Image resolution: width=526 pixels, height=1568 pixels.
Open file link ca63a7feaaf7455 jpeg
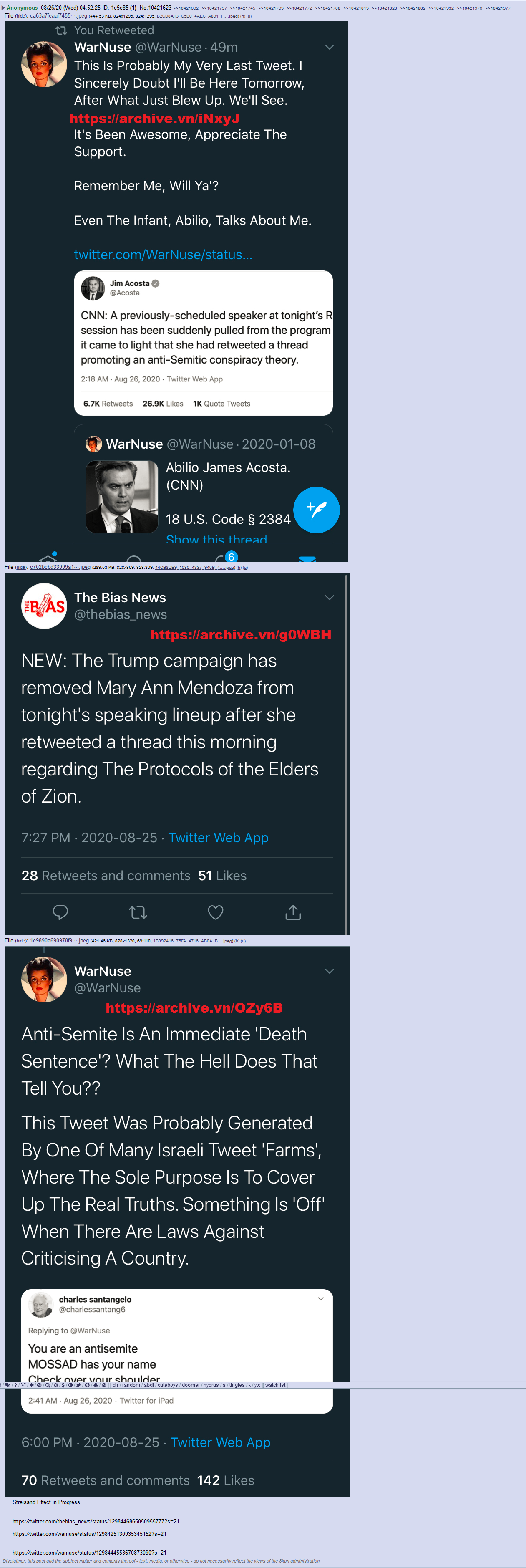[58, 16]
